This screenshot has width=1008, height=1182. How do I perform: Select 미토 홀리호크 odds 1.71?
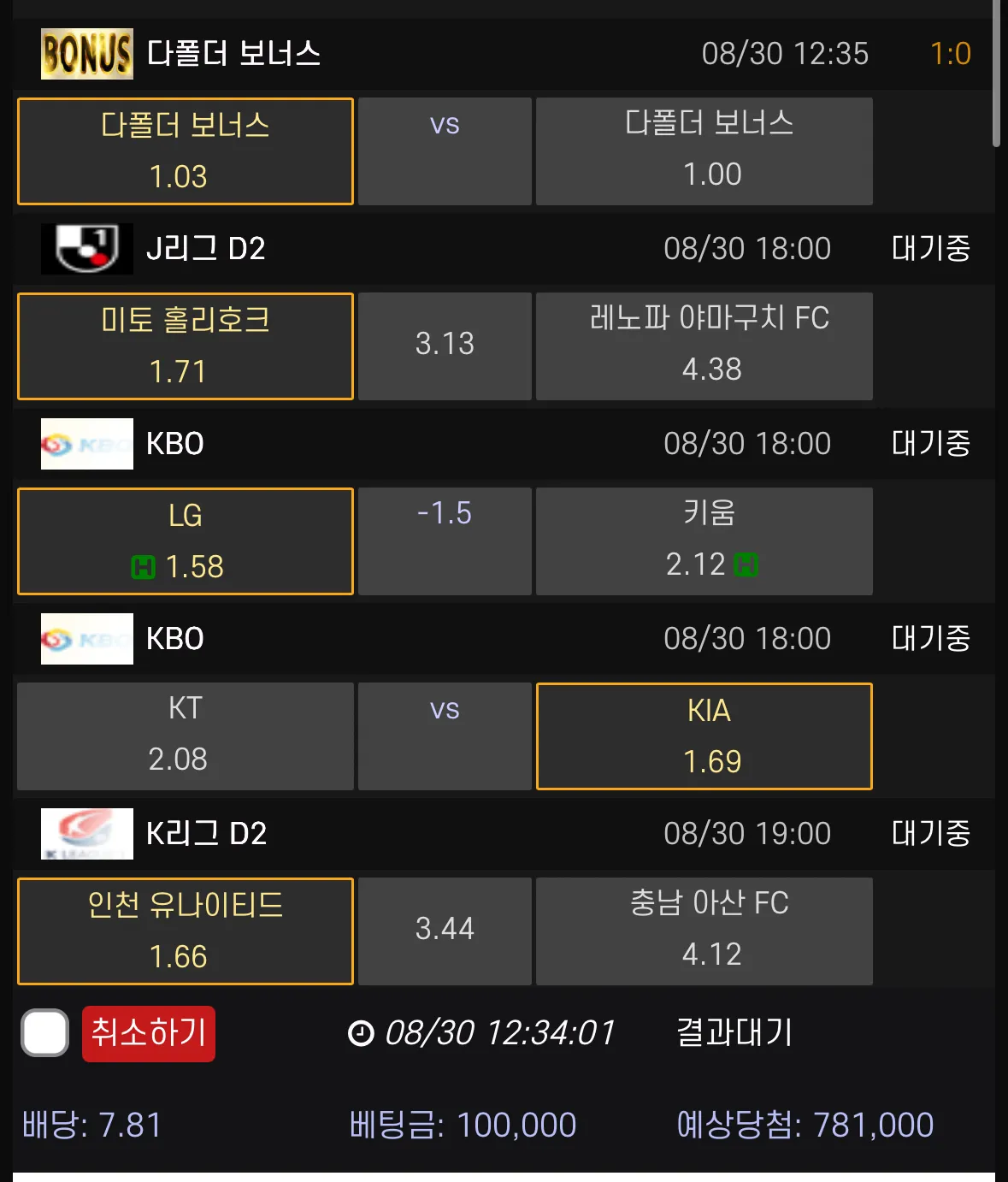tap(185, 346)
